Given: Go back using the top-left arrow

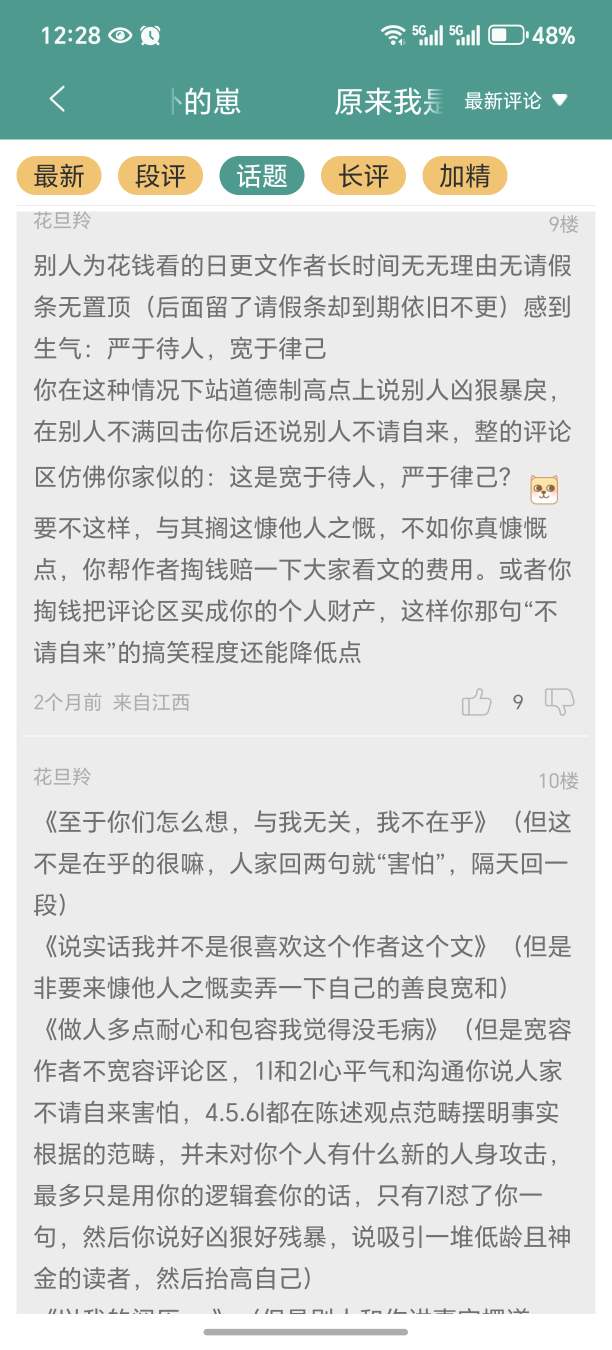Looking at the screenshot, I should pos(57,99).
